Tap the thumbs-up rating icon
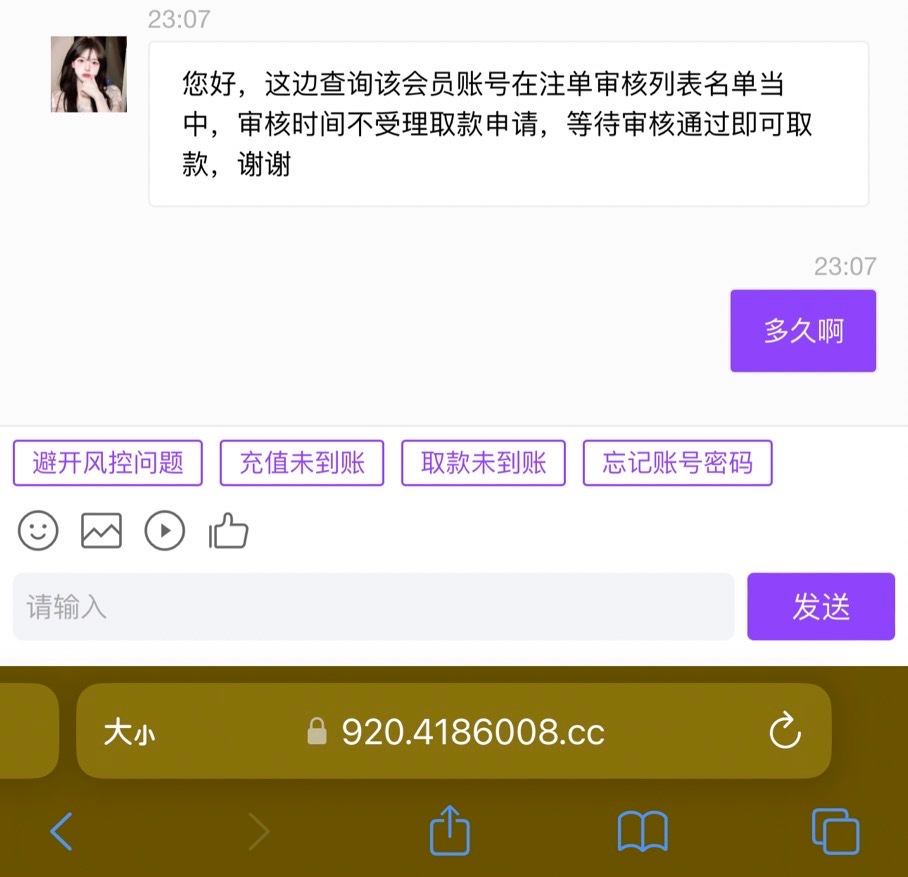 click(229, 531)
